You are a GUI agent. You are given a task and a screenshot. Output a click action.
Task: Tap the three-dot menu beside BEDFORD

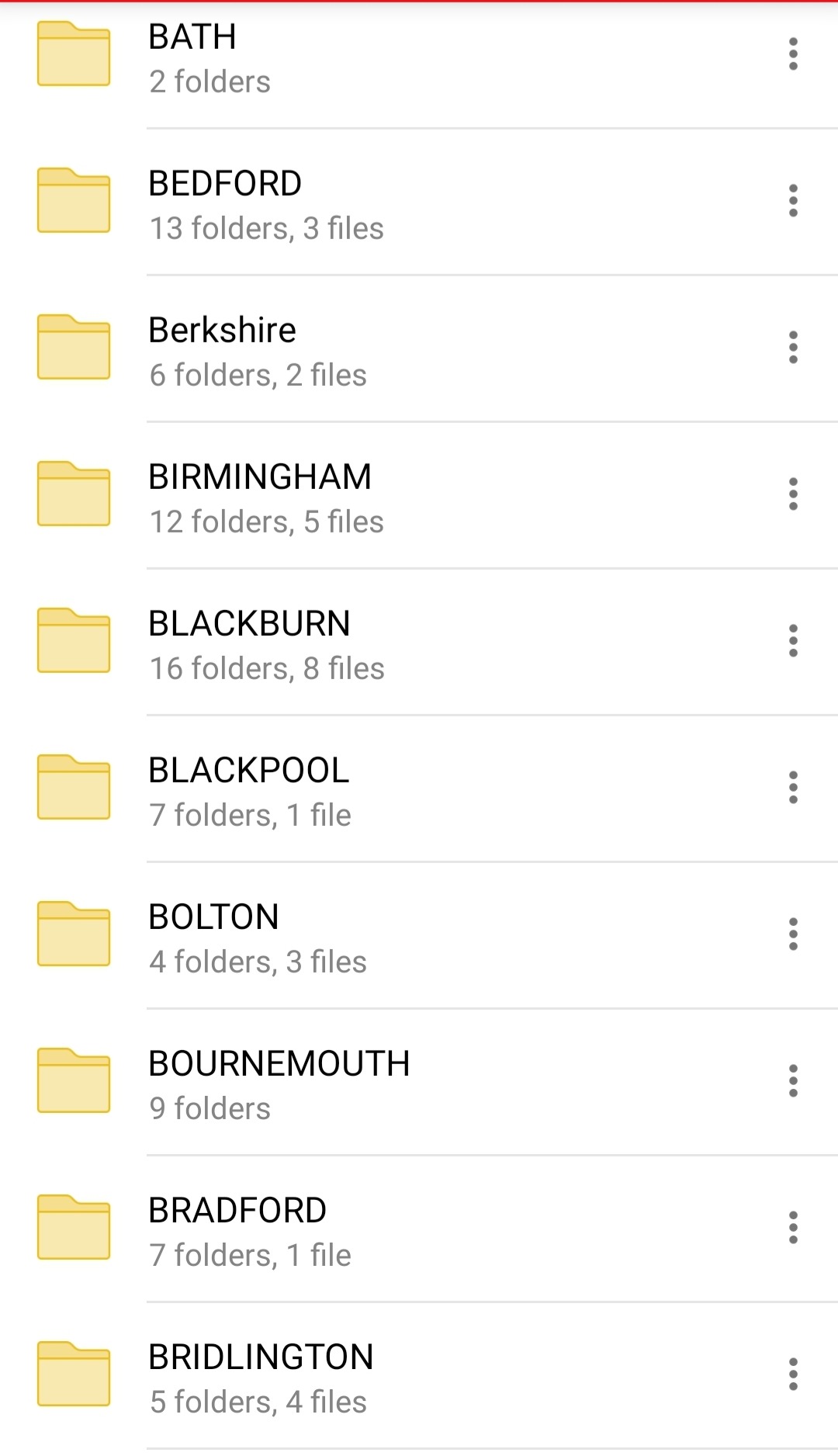pos(793,201)
